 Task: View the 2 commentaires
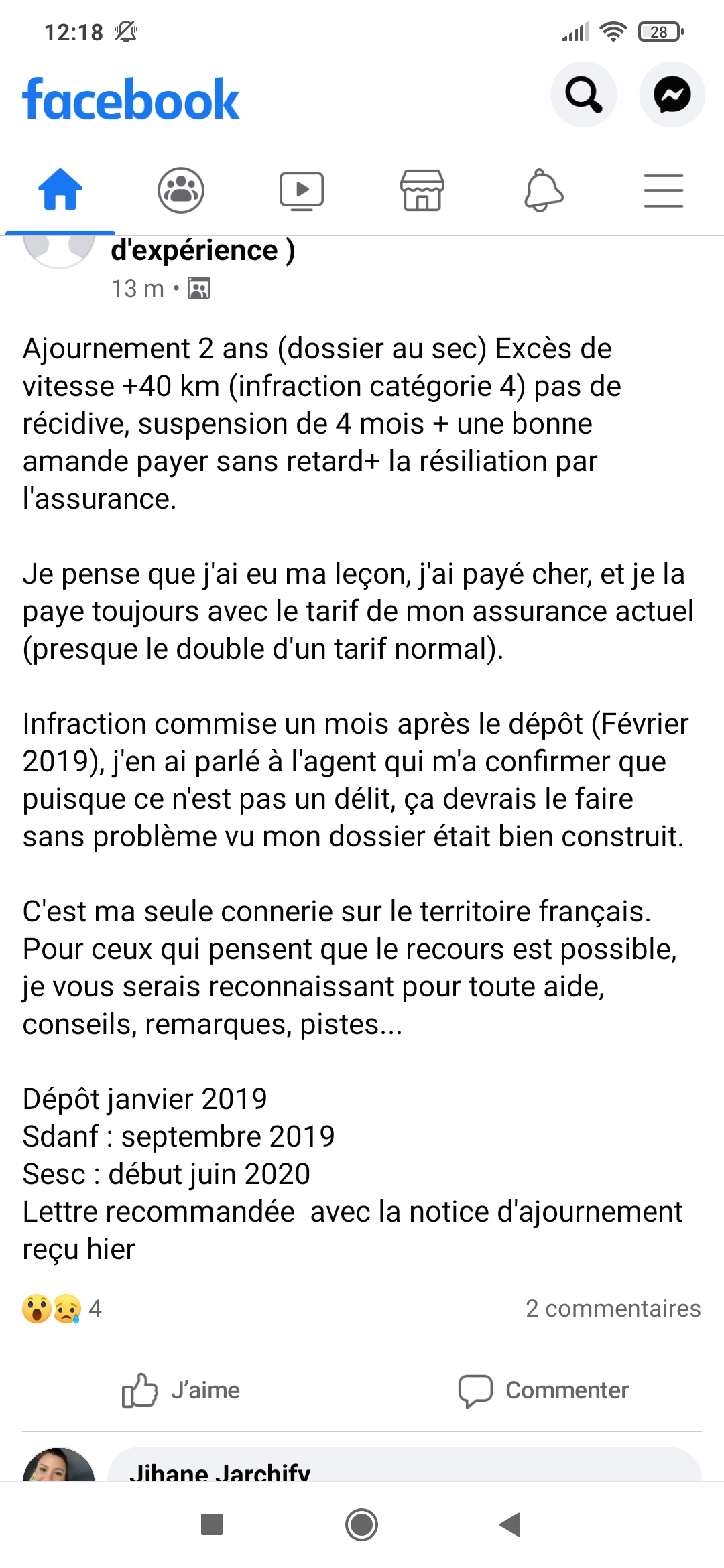coord(613,1308)
